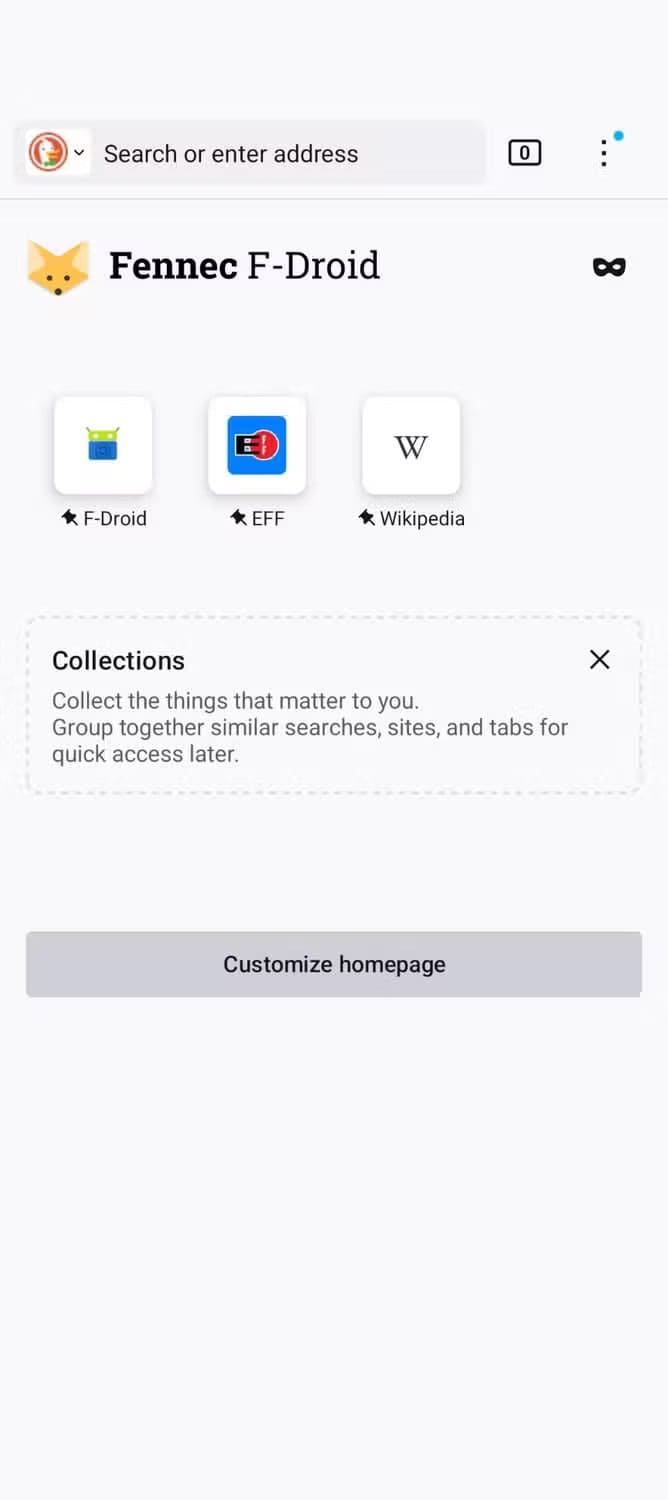
Task: Open the DuckDuckGo search engine selector
Action: coord(57,153)
